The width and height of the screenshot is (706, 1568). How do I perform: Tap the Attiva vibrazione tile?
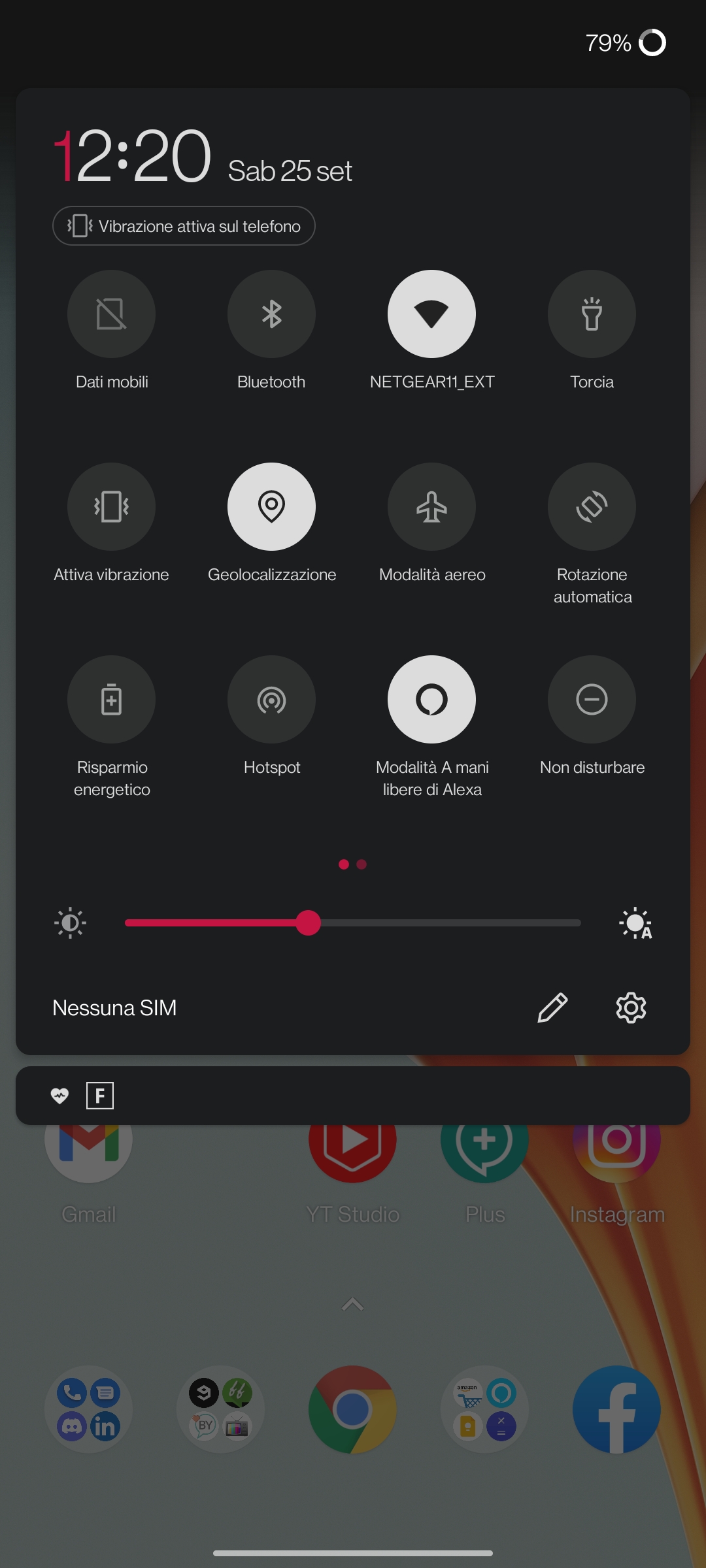111,506
